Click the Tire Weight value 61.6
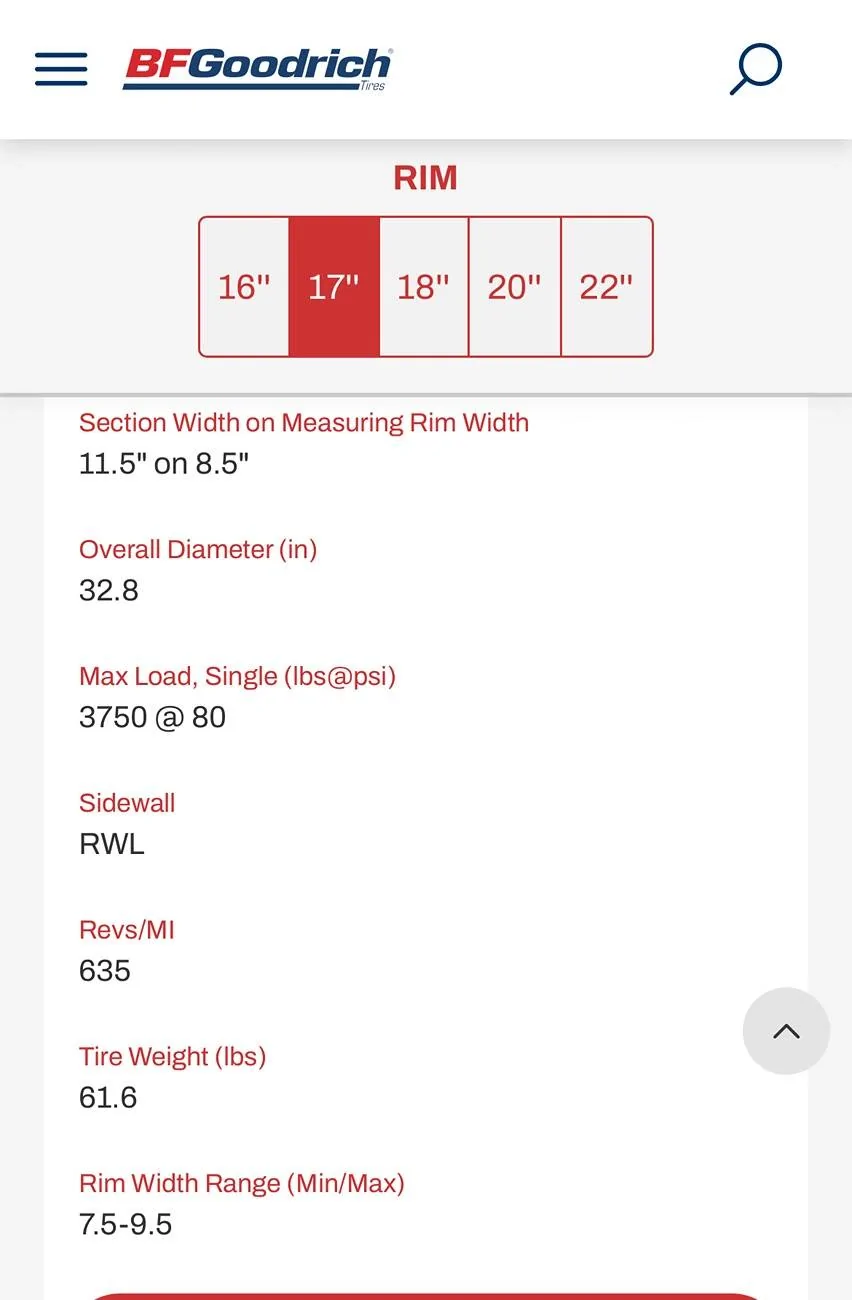The height and width of the screenshot is (1300, 852). click(x=107, y=1096)
